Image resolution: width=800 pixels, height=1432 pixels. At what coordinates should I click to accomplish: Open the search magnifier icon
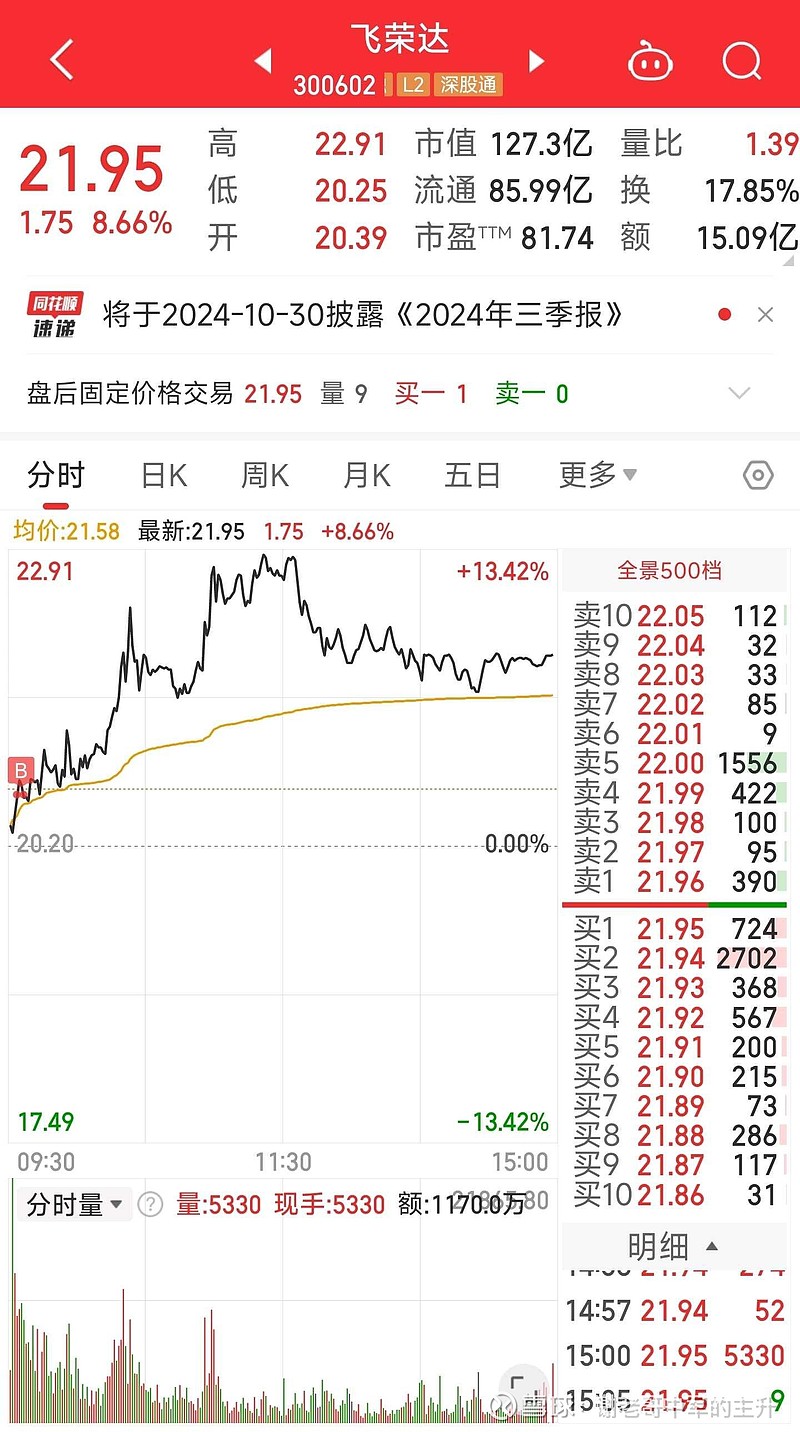[x=742, y=60]
